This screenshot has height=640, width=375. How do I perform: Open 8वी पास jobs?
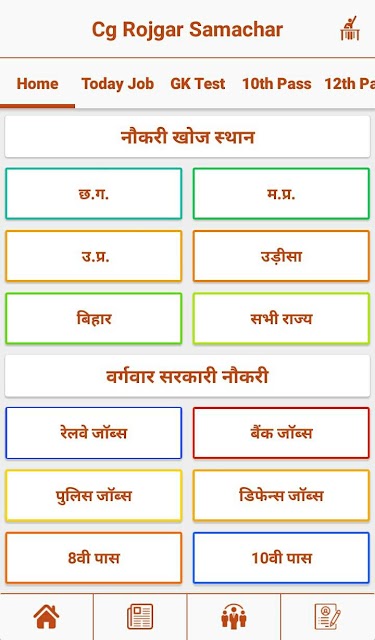93,558
